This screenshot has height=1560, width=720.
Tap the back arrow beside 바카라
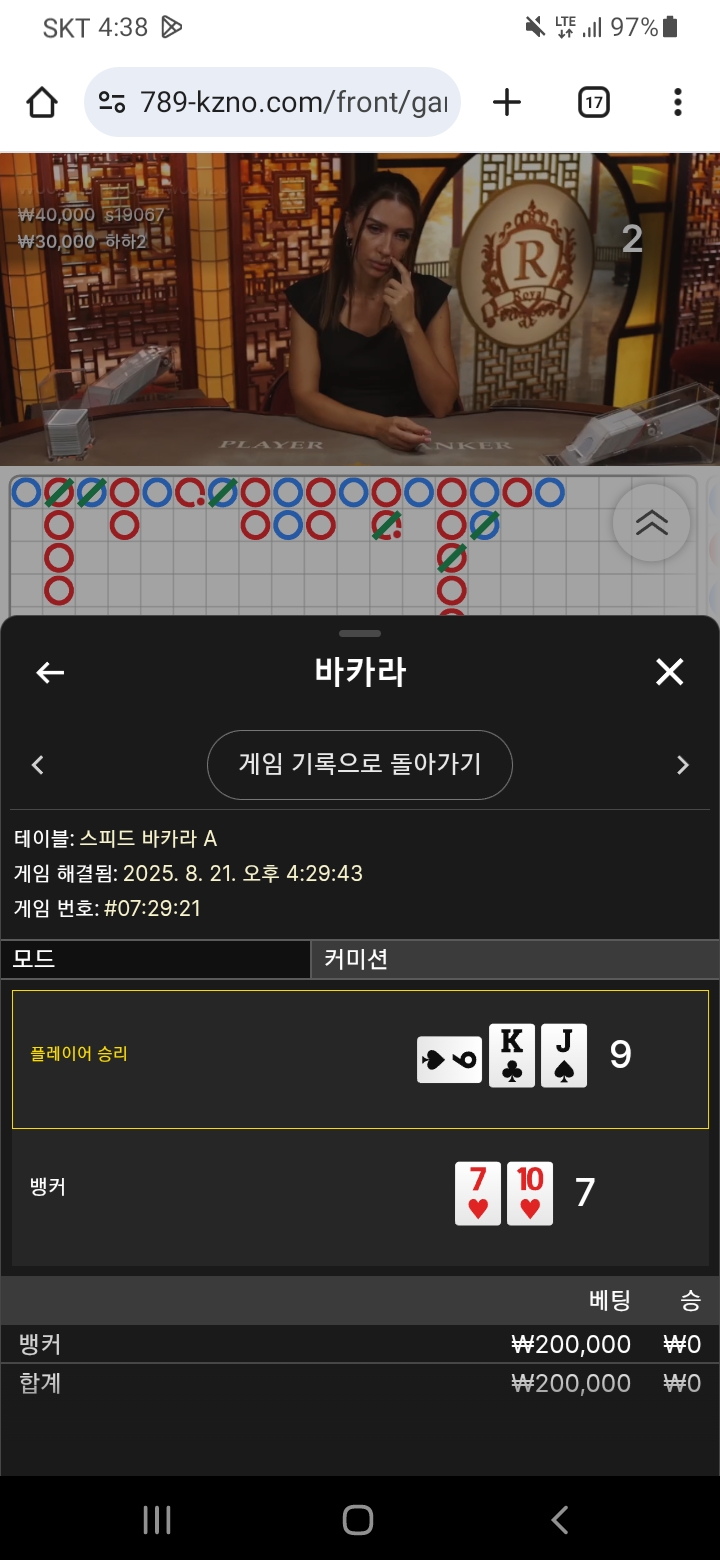click(x=50, y=673)
